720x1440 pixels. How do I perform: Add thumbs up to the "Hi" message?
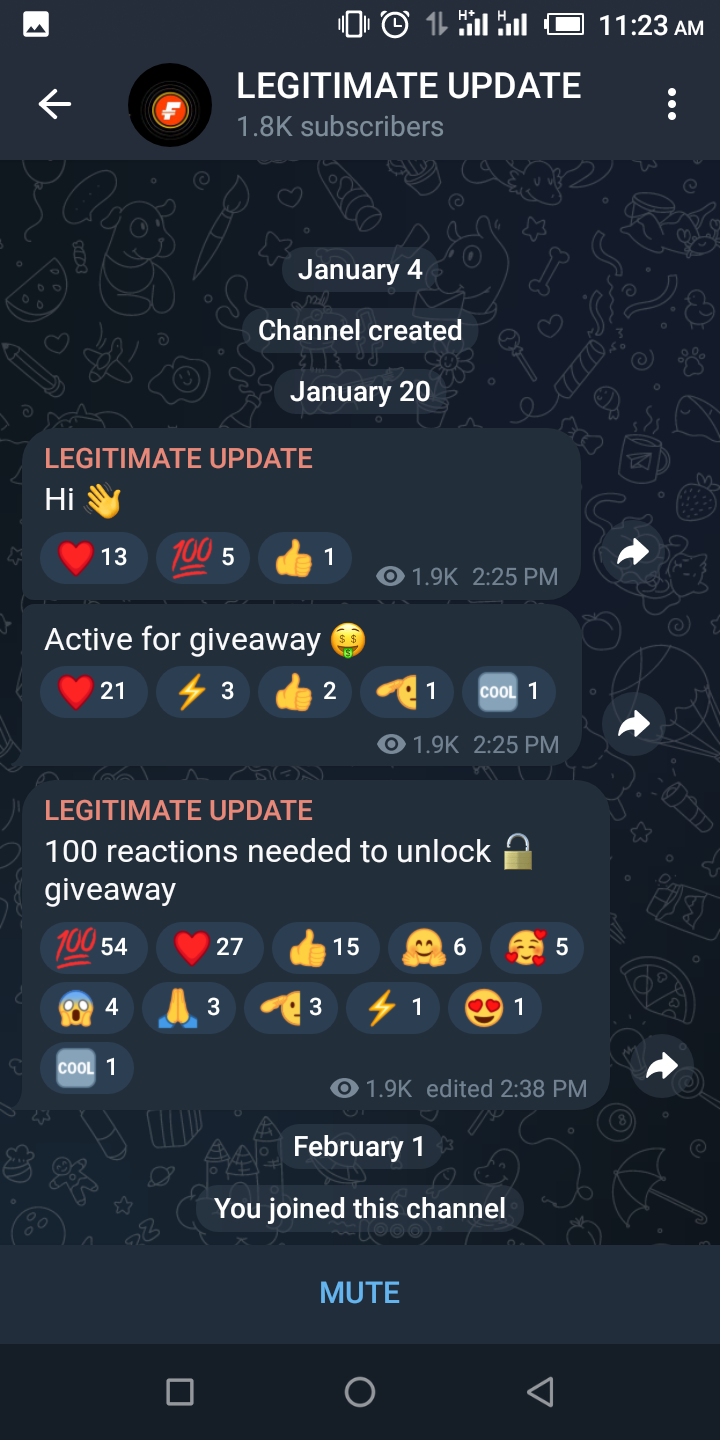(305, 557)
